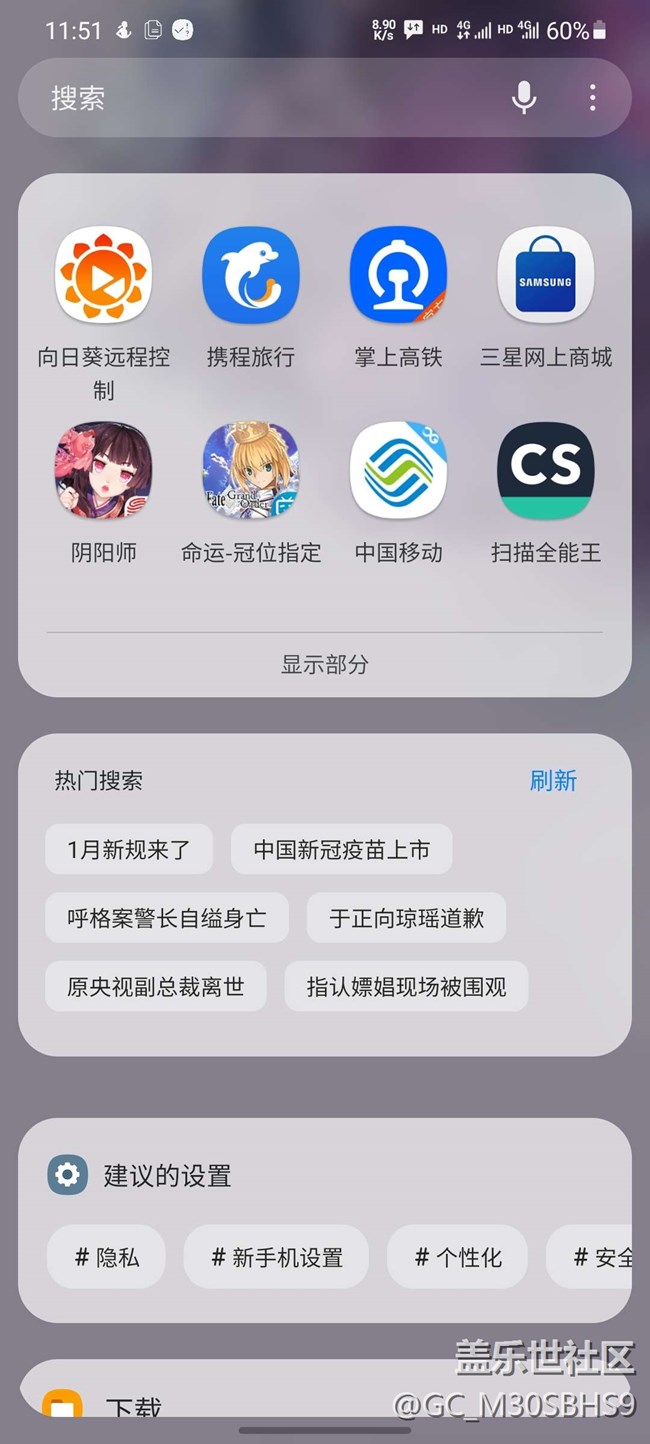Viewport: 650px width, 1444px height.
Task: Select the # 新手机设置 suggestion chip
Action: 277,1257
